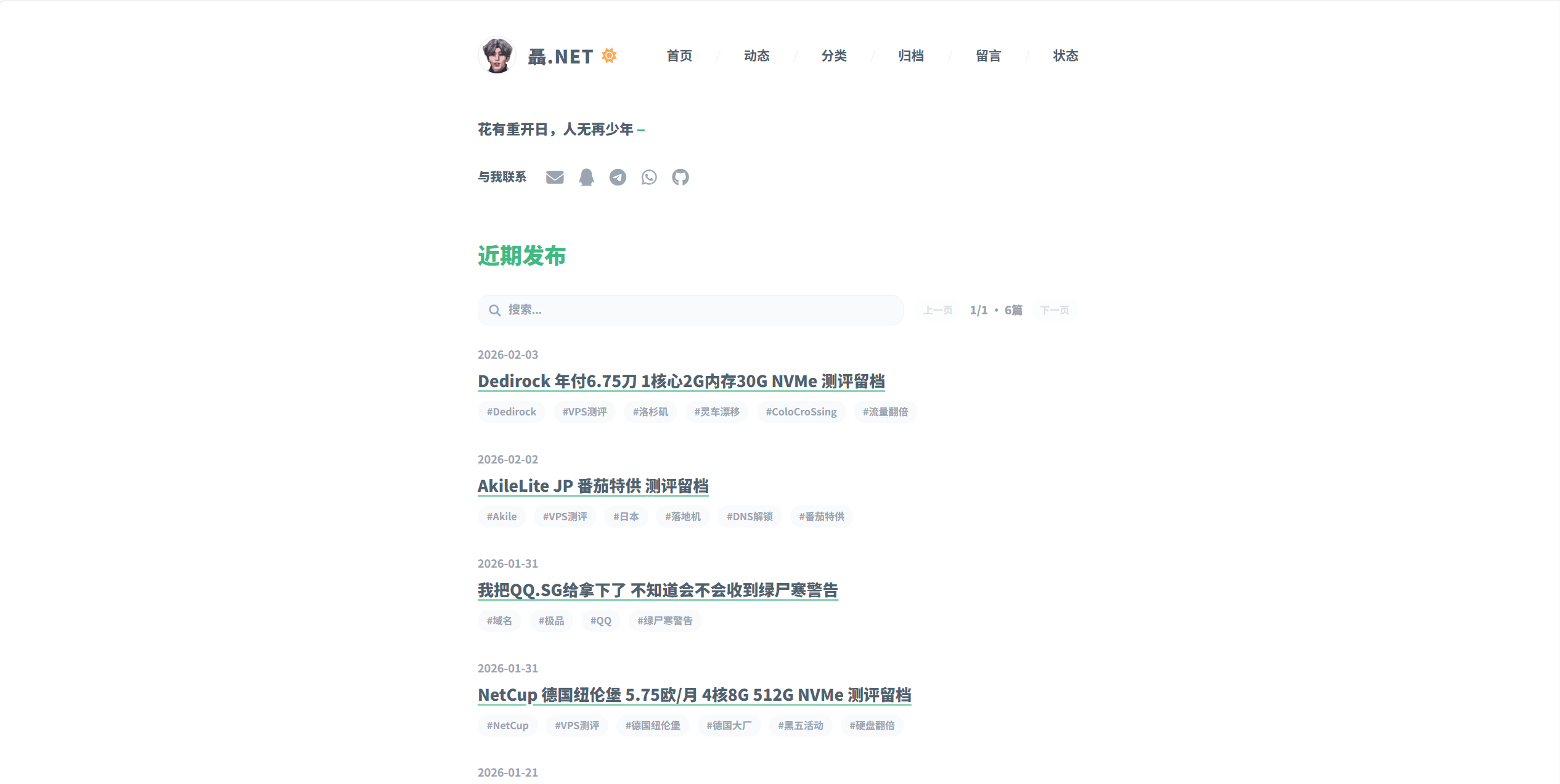The image size is (1560, 784).
Task: Open the NetCup 德国纽伦堡 review post
Action: [x=694, y=695]
